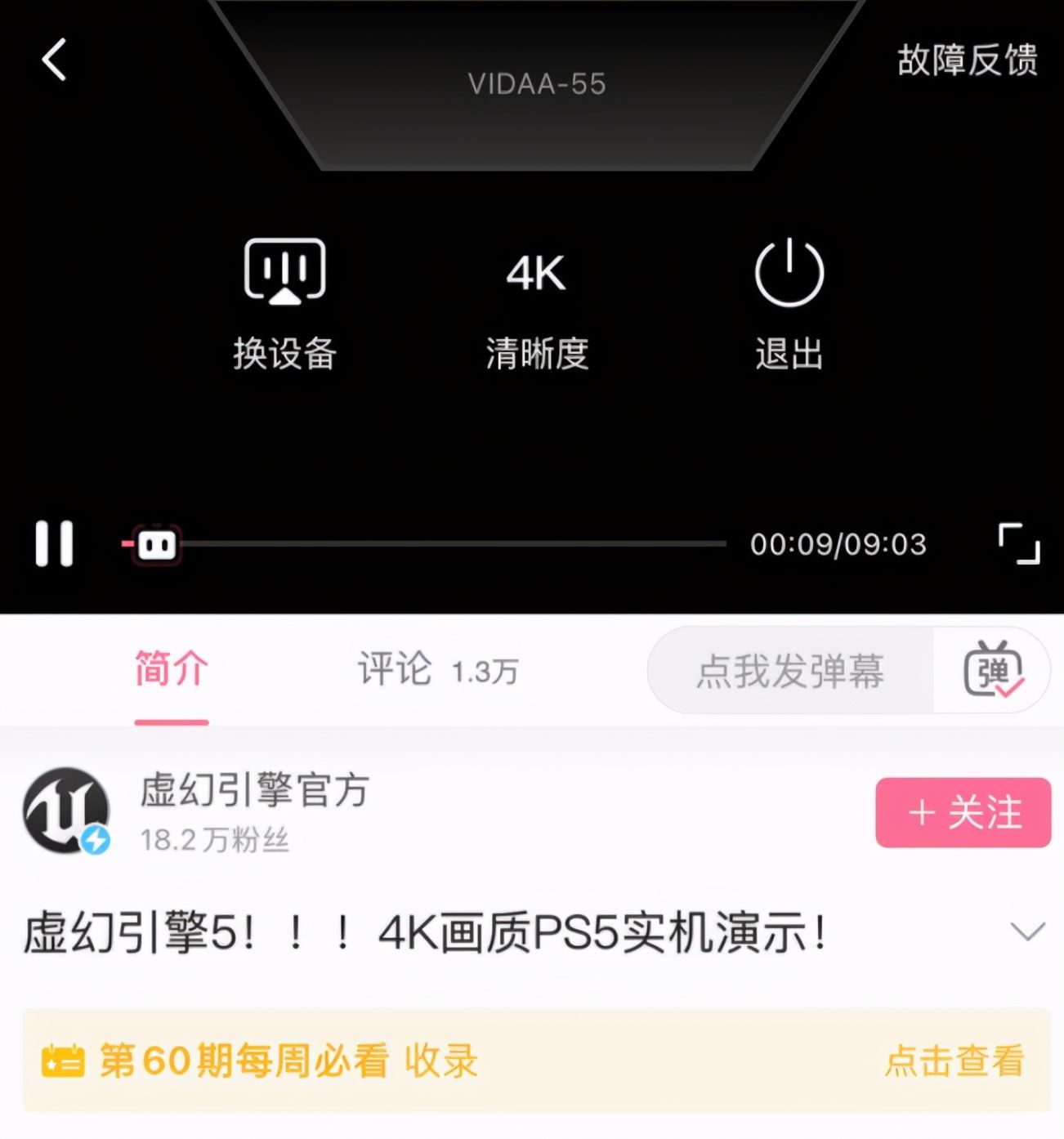The width and height of the screenshot is (1064, 1139).
Task: Follow 虚幻引擎官方 with 关注 button
Action: pos(963,813)
